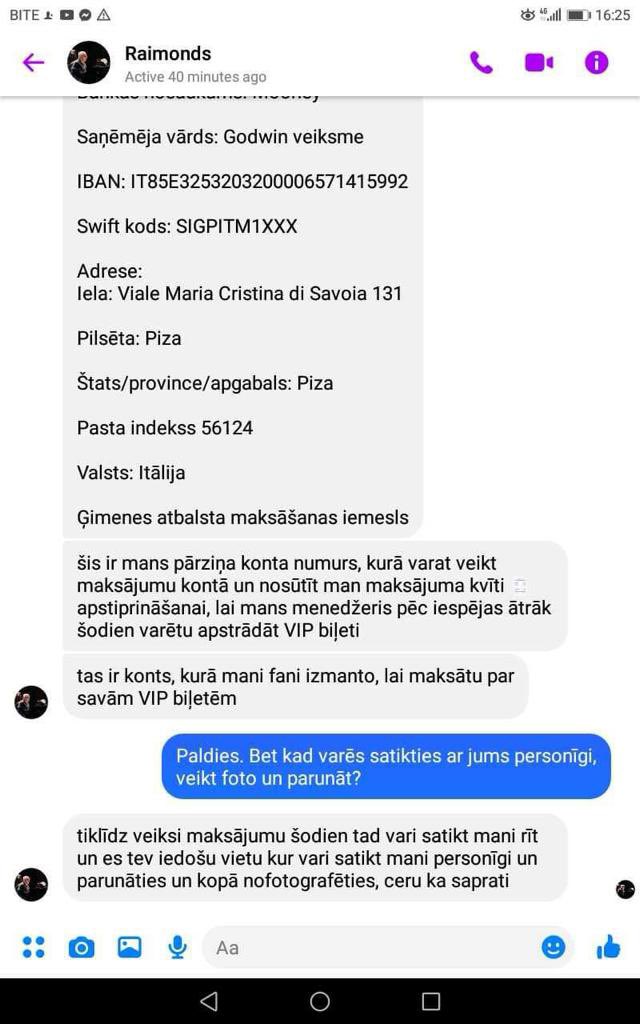The height and width of the screenshot is (1024, 640).
Task: Open conversation info for Raimonds
Action: (x=596, y=63)
